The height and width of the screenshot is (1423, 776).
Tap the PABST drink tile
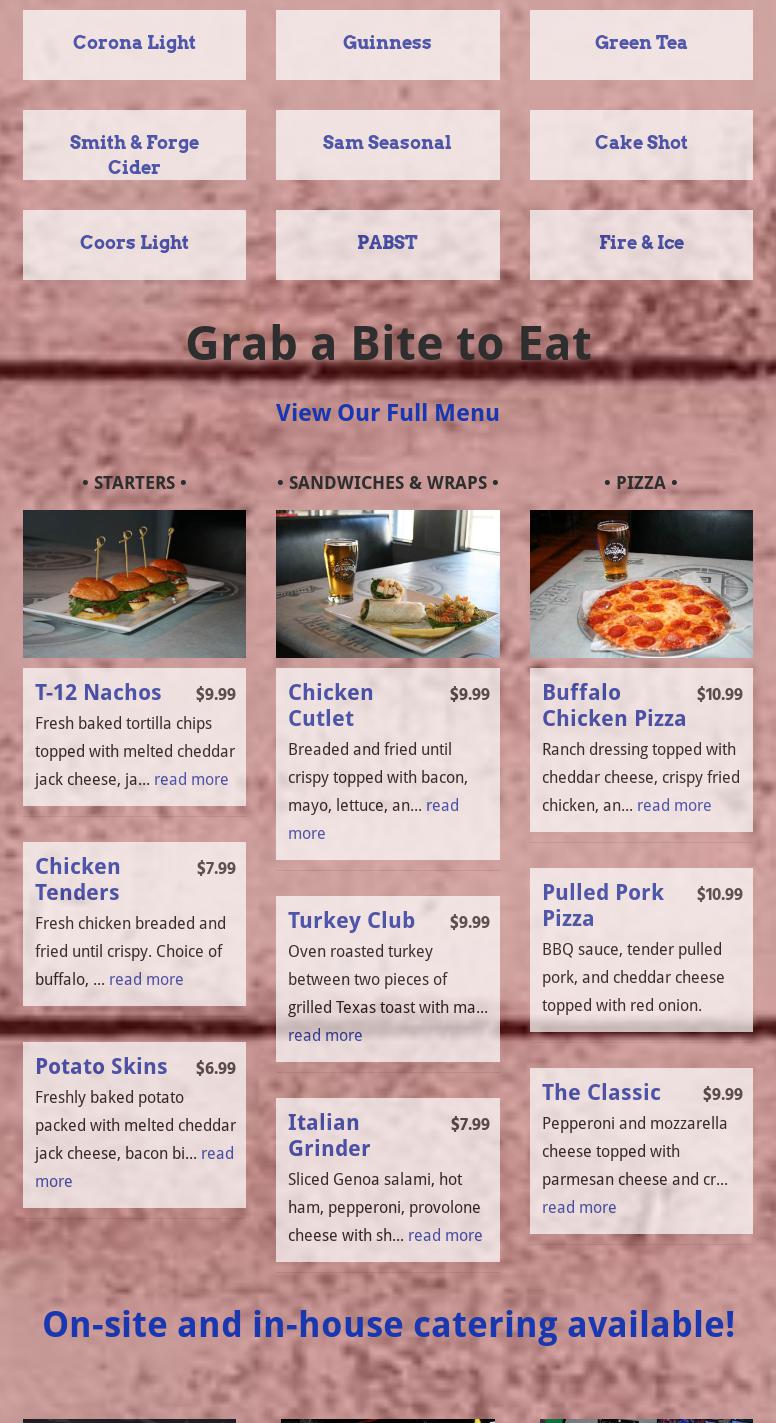coord(387,243)
